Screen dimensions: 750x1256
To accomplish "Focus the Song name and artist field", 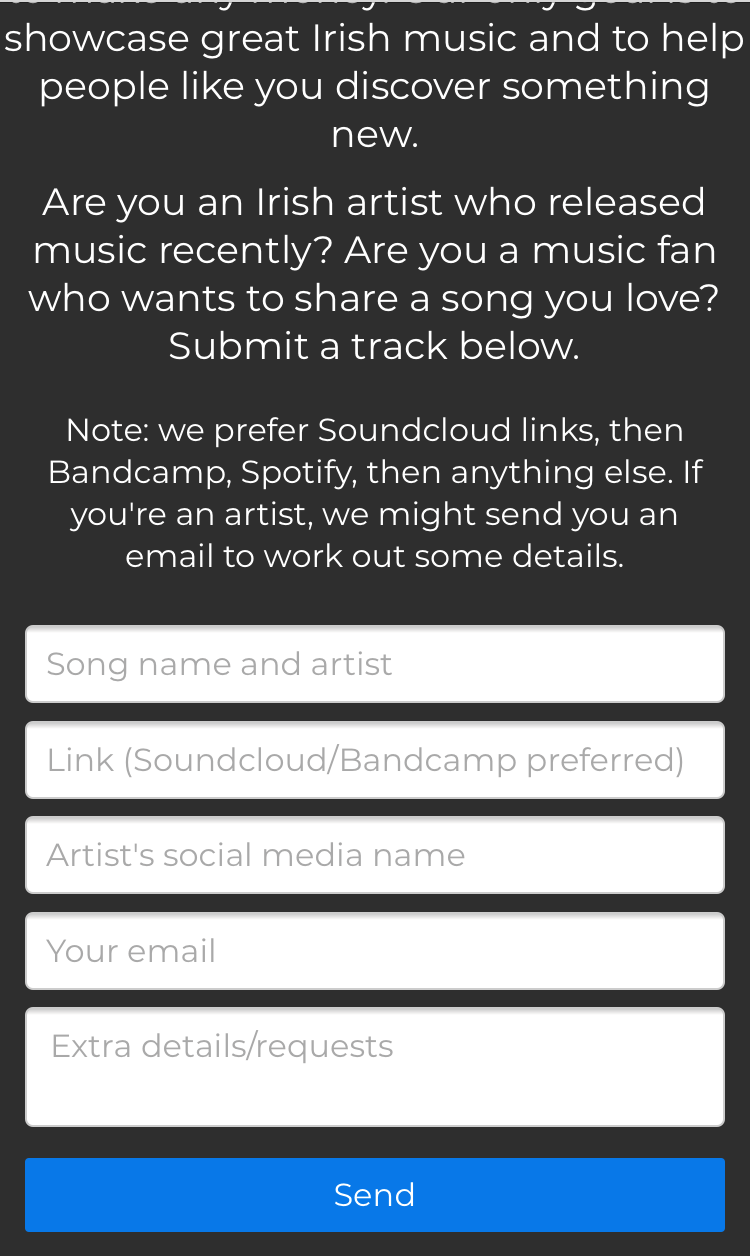I will [x=375, y=664].
